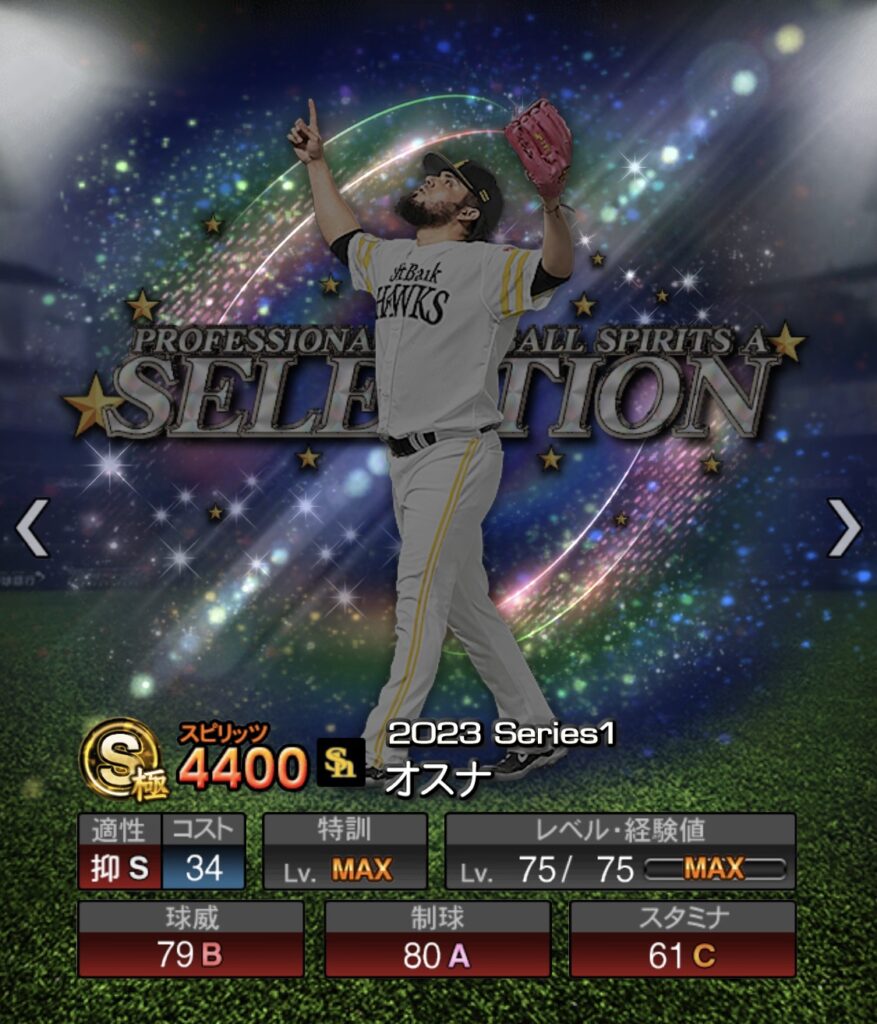This screenshot has height=1024, width=877.
Task: Go to the previous player card
Action: point(32,528)
